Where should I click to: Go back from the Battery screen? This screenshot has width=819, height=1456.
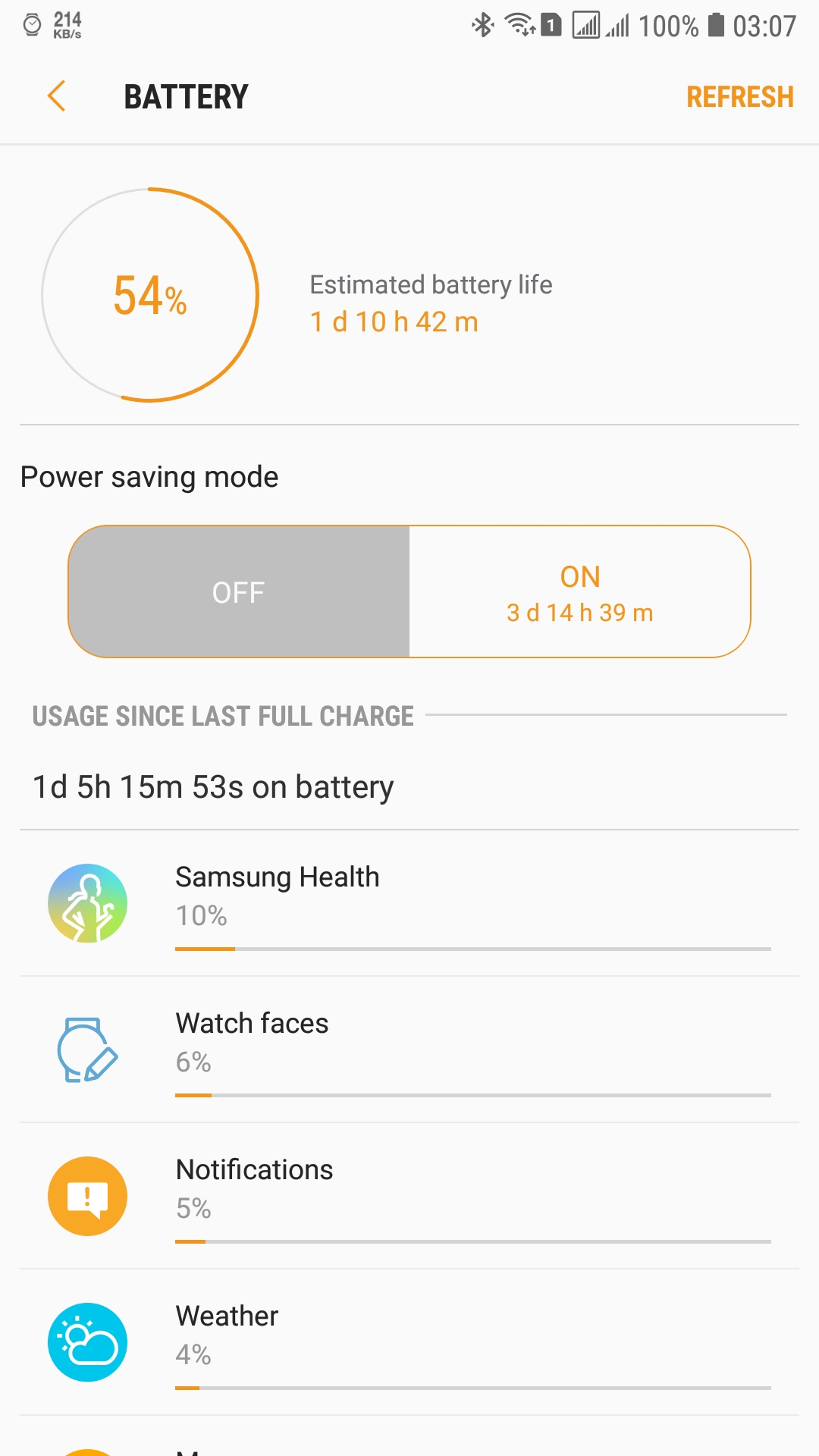coord(57,96)
